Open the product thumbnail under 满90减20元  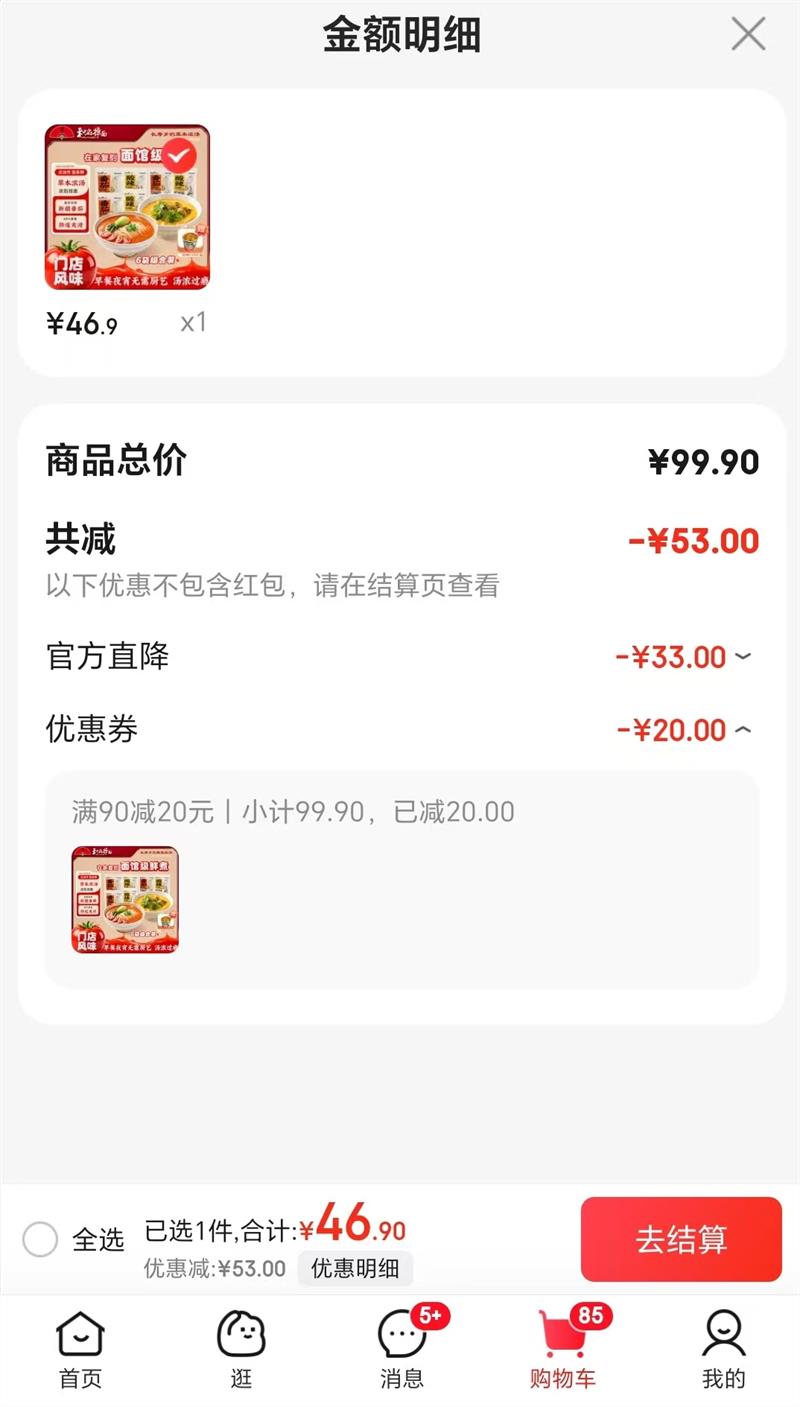[125, 899]
